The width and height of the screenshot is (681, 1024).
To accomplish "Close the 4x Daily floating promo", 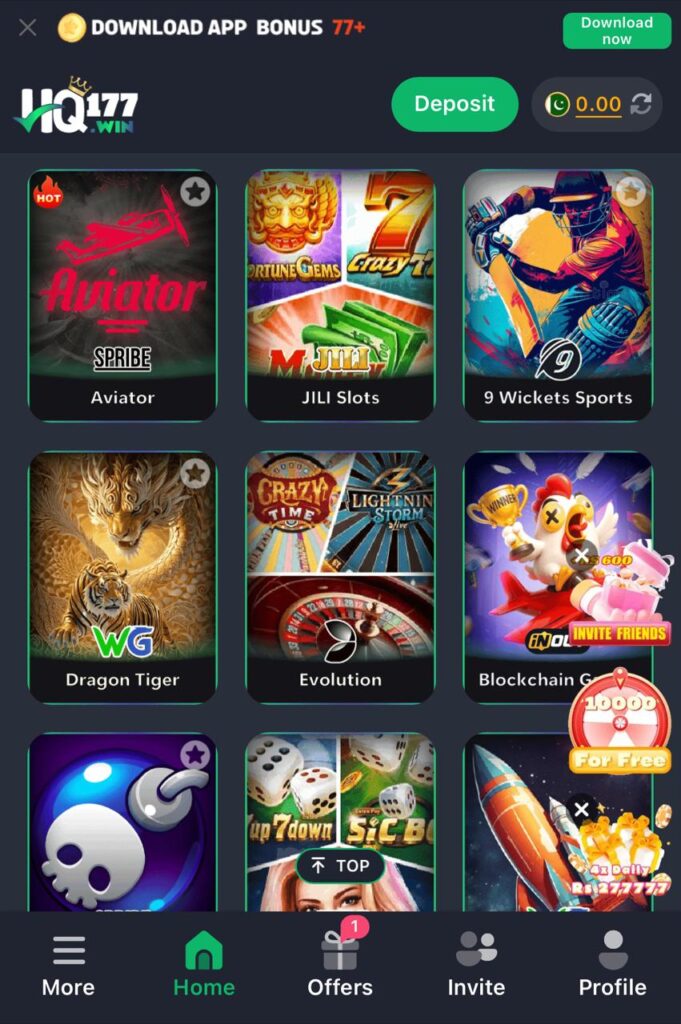I will [582, 809].
